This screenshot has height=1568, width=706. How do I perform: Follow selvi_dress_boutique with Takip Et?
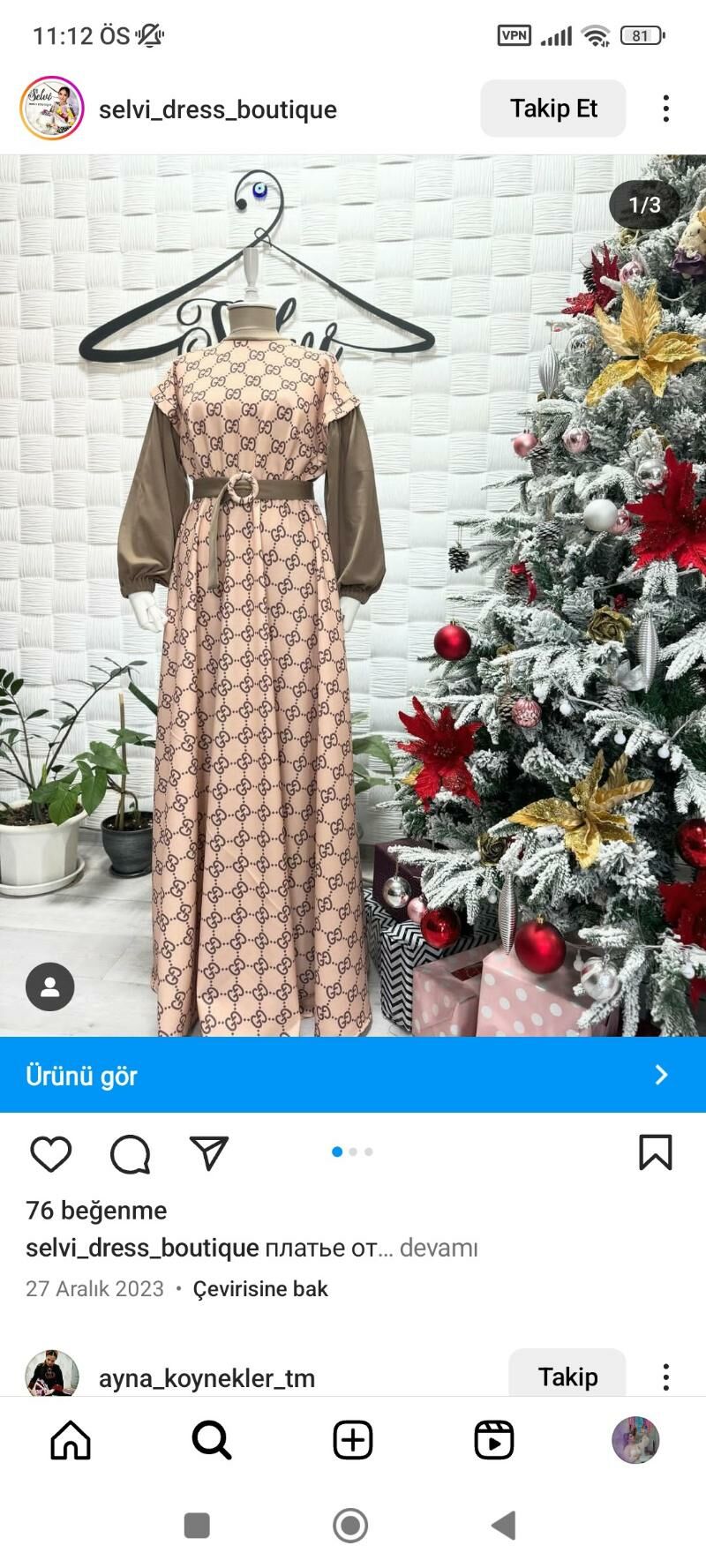click(553, 109)
